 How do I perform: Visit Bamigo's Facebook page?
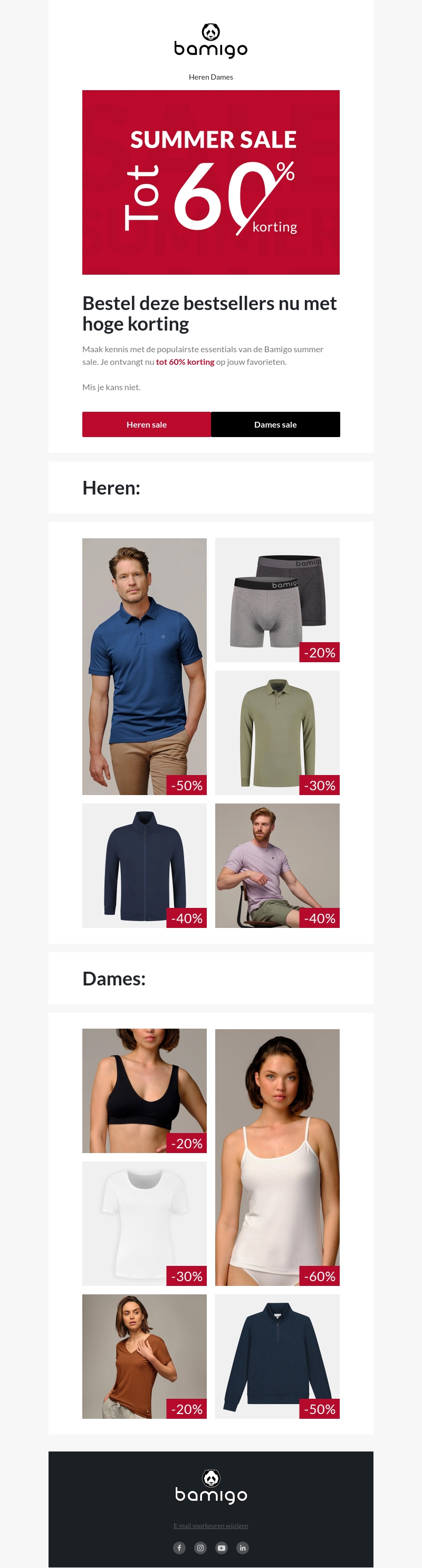179,1547
